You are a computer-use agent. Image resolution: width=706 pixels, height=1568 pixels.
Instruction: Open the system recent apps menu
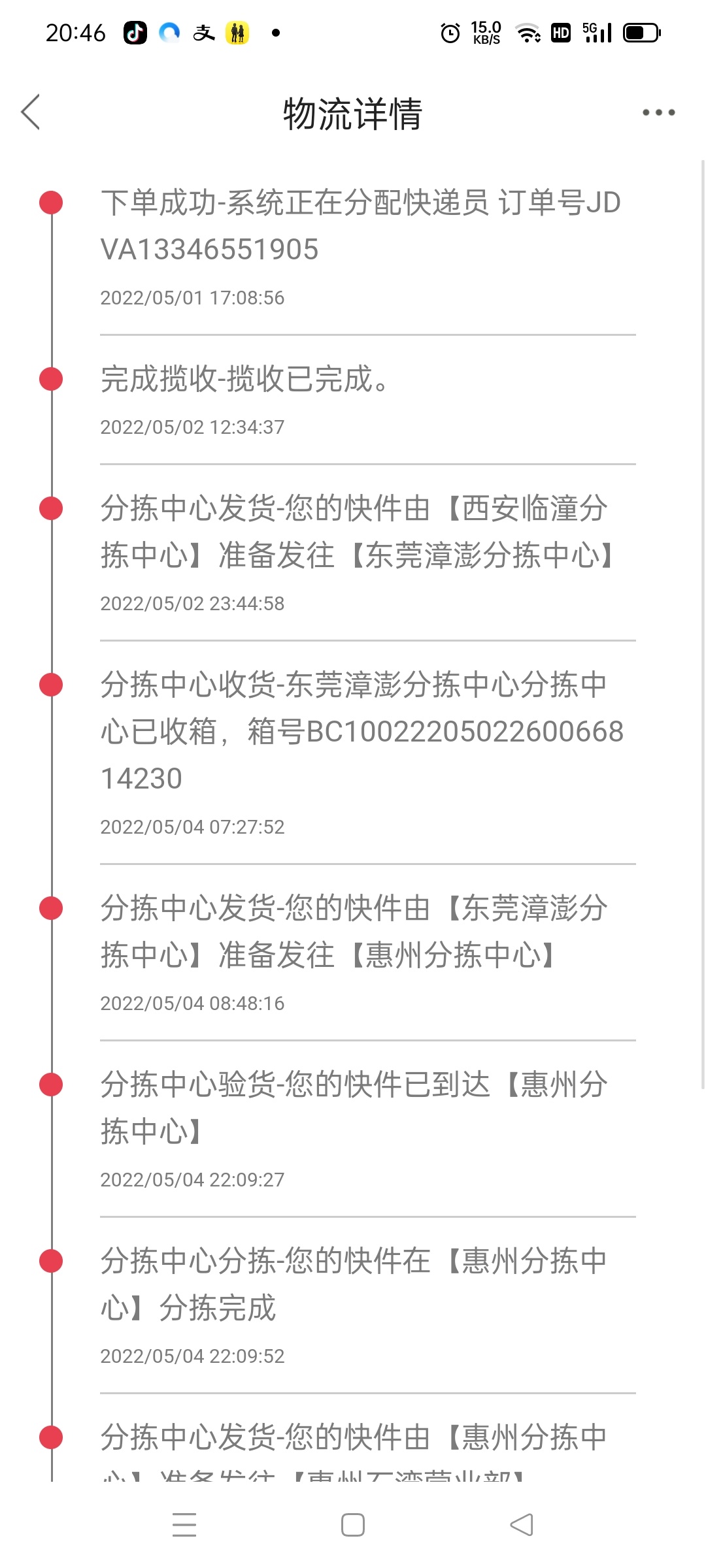[184, 1525]
